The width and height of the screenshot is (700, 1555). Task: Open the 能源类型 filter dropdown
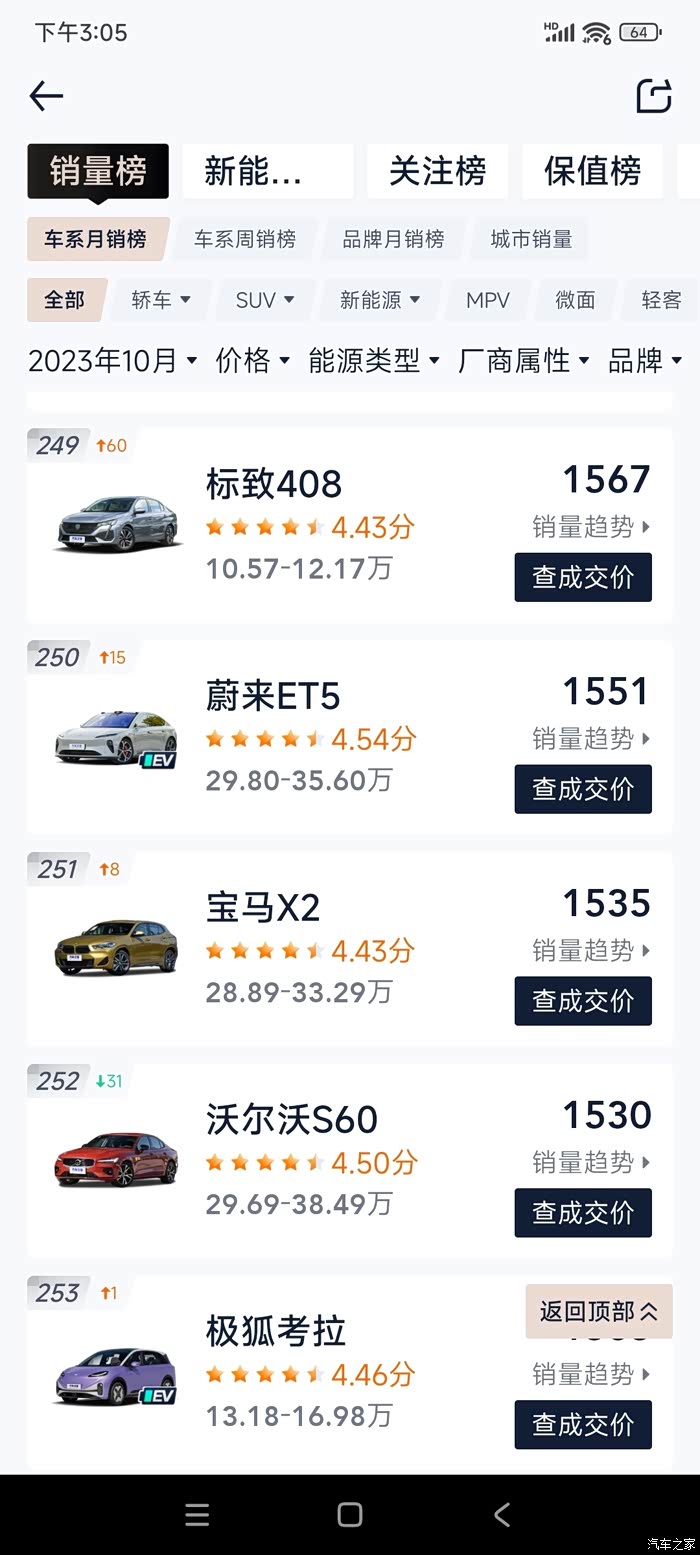point(373,360)
